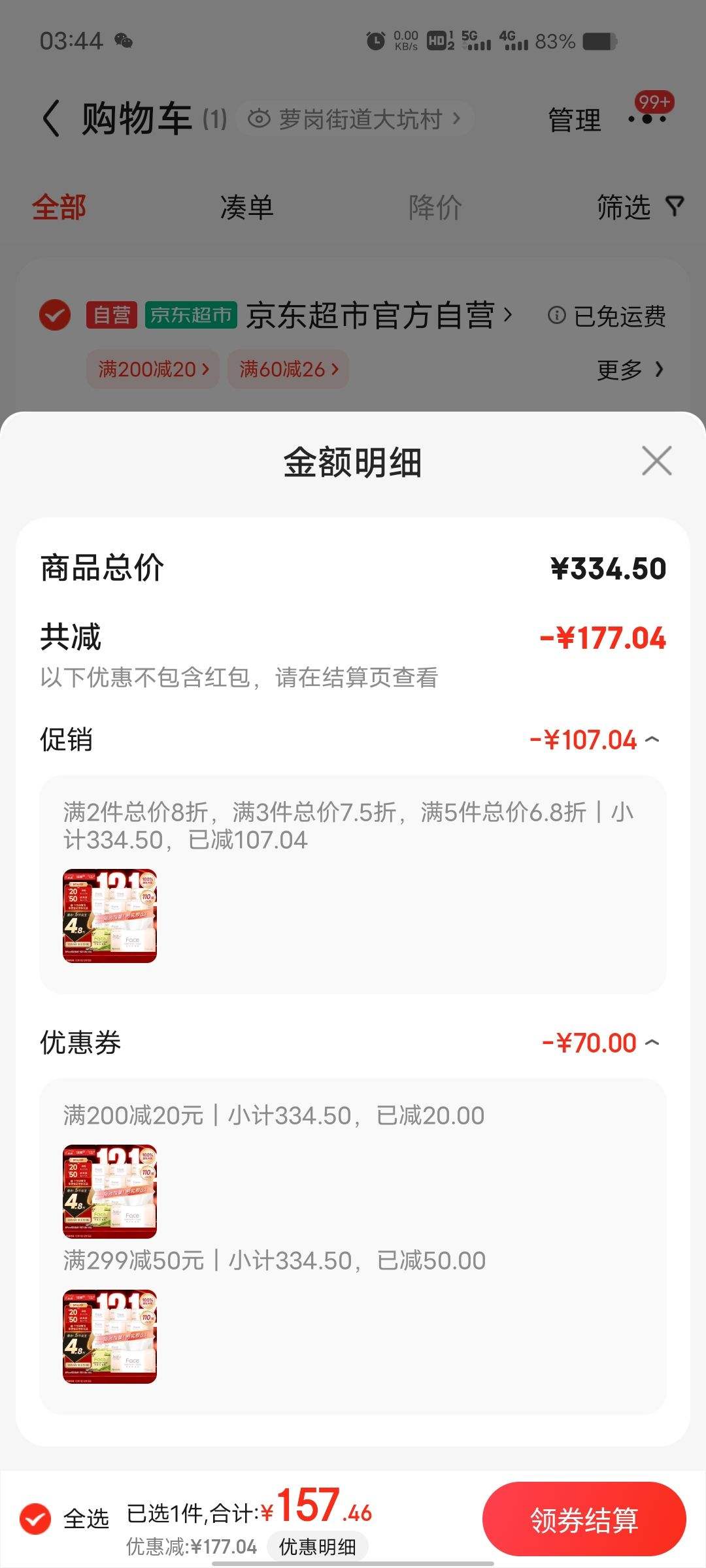This screenshot has height=1568, width=706.
Task: Tap the info icon next to 已免运费
Action: [x=556, y=316]
